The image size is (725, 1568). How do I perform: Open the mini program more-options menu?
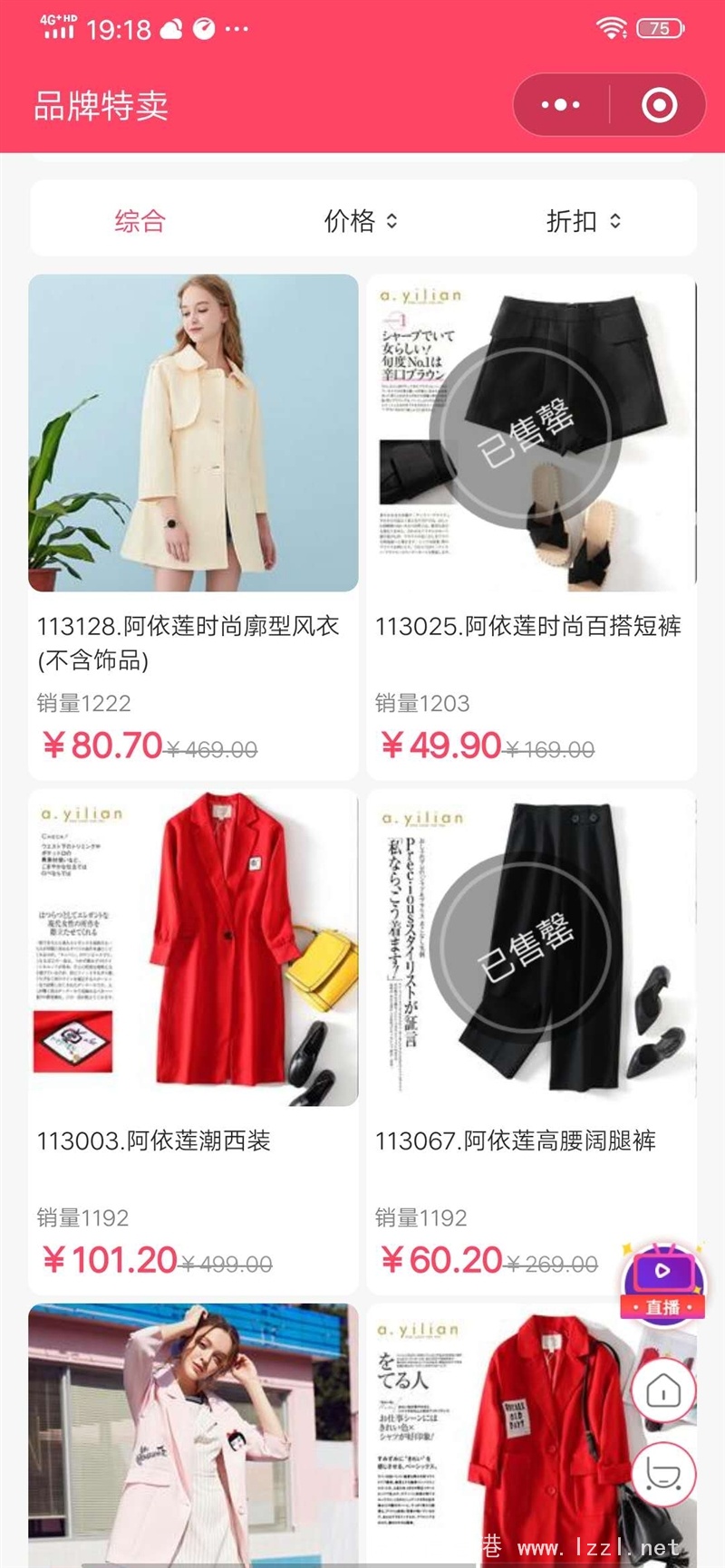pos(560,105)
